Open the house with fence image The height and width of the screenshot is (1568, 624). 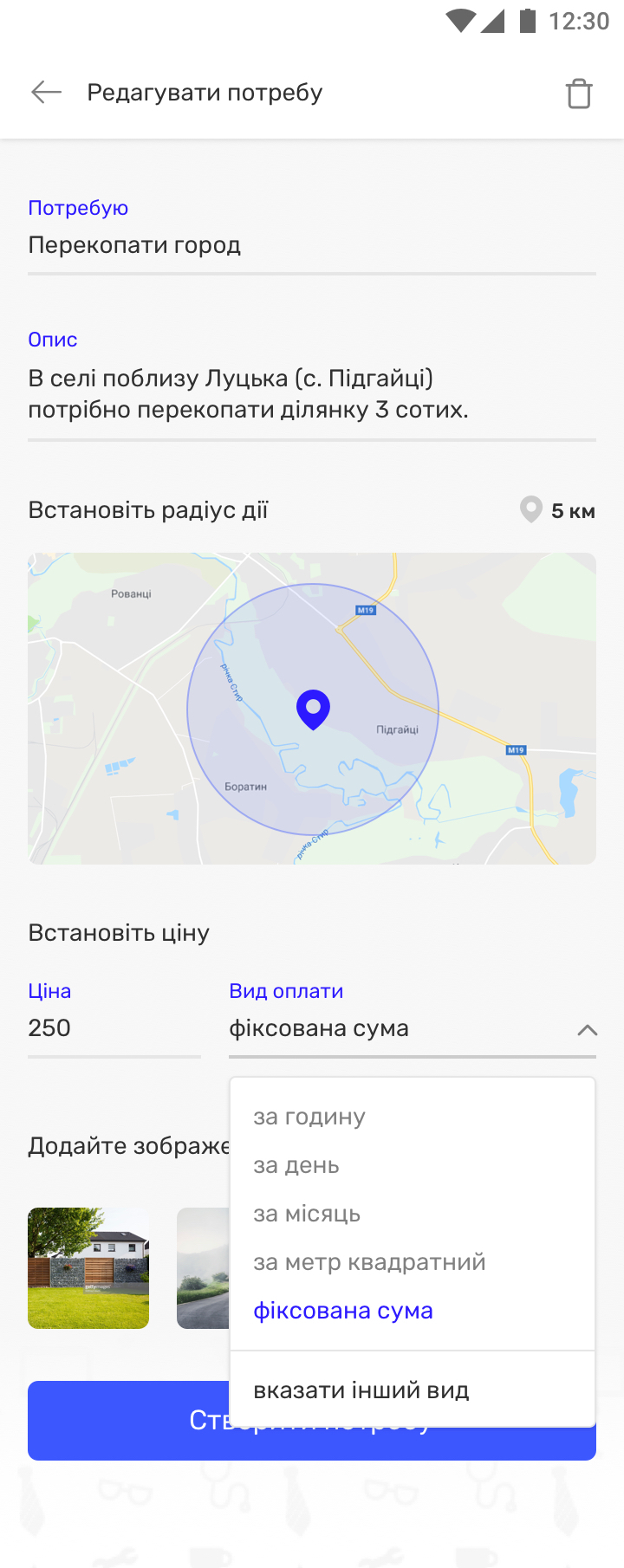(88, 1268)
